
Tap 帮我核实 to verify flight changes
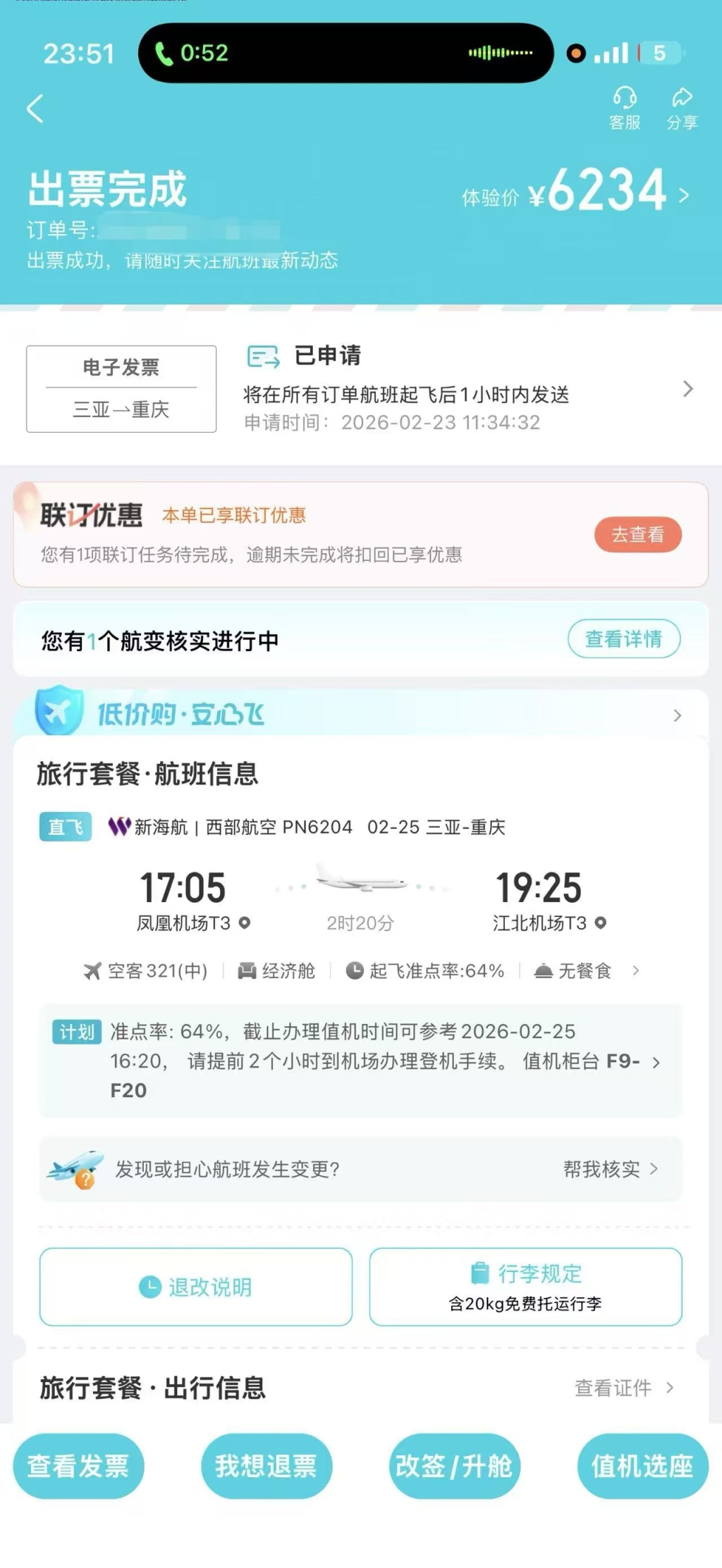(610, 1169)
